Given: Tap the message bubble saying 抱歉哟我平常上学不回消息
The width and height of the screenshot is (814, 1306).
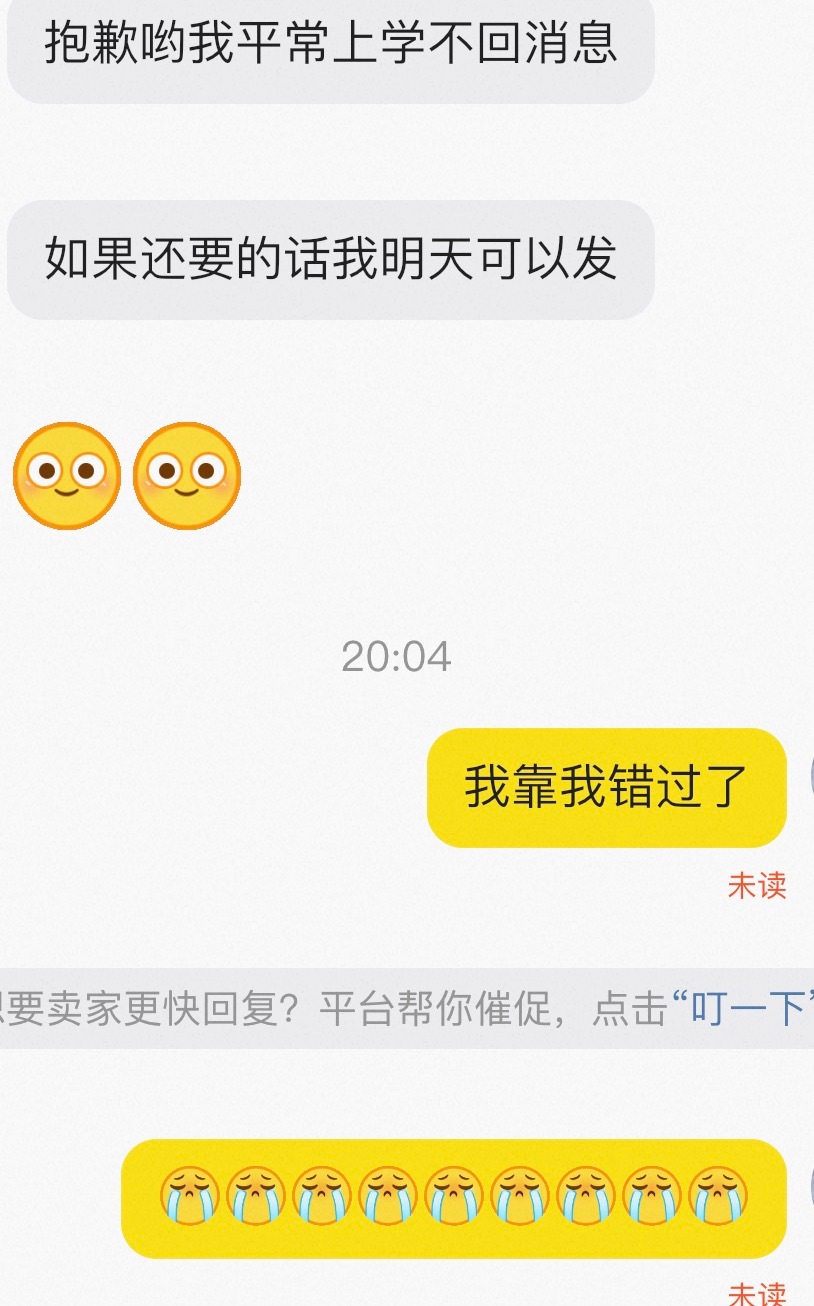Looking at the screenshot, I should point(330,47).
